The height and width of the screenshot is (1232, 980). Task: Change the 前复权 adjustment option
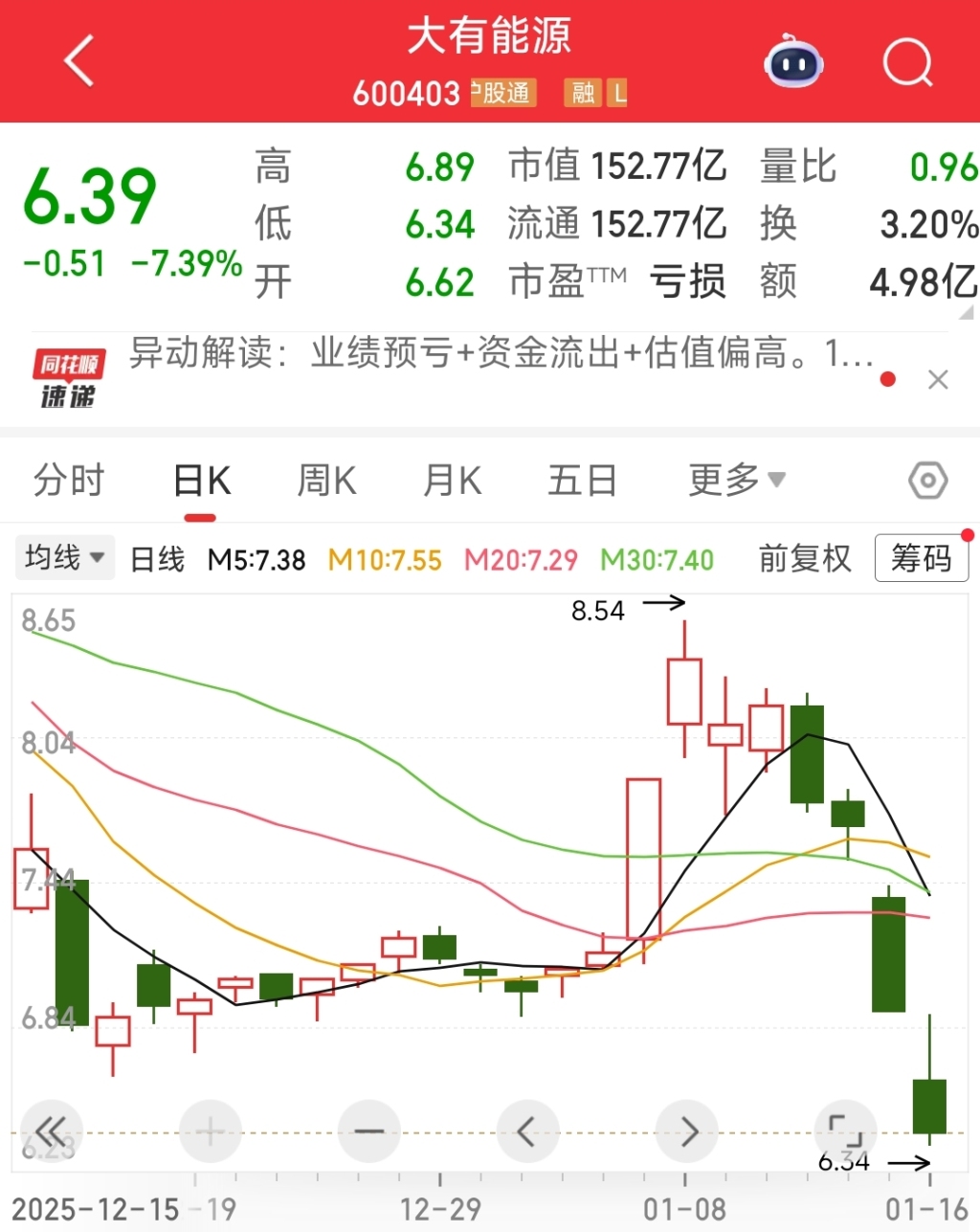point(804,558)
